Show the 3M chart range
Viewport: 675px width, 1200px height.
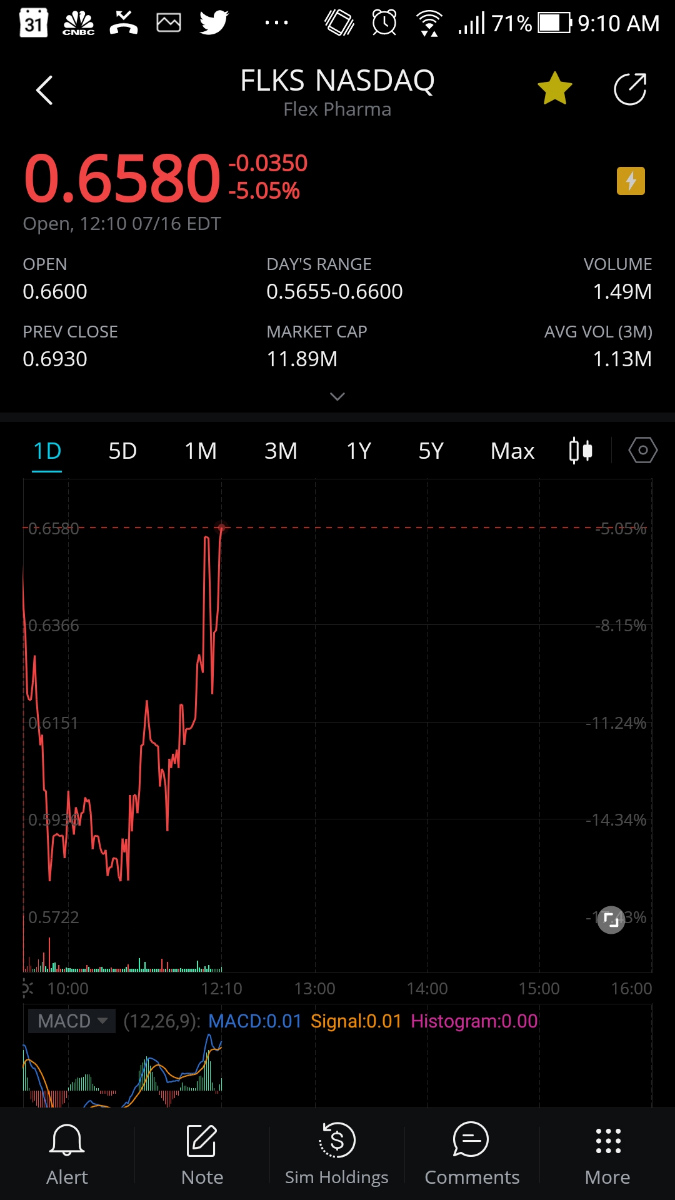click(x=281, y=451)
